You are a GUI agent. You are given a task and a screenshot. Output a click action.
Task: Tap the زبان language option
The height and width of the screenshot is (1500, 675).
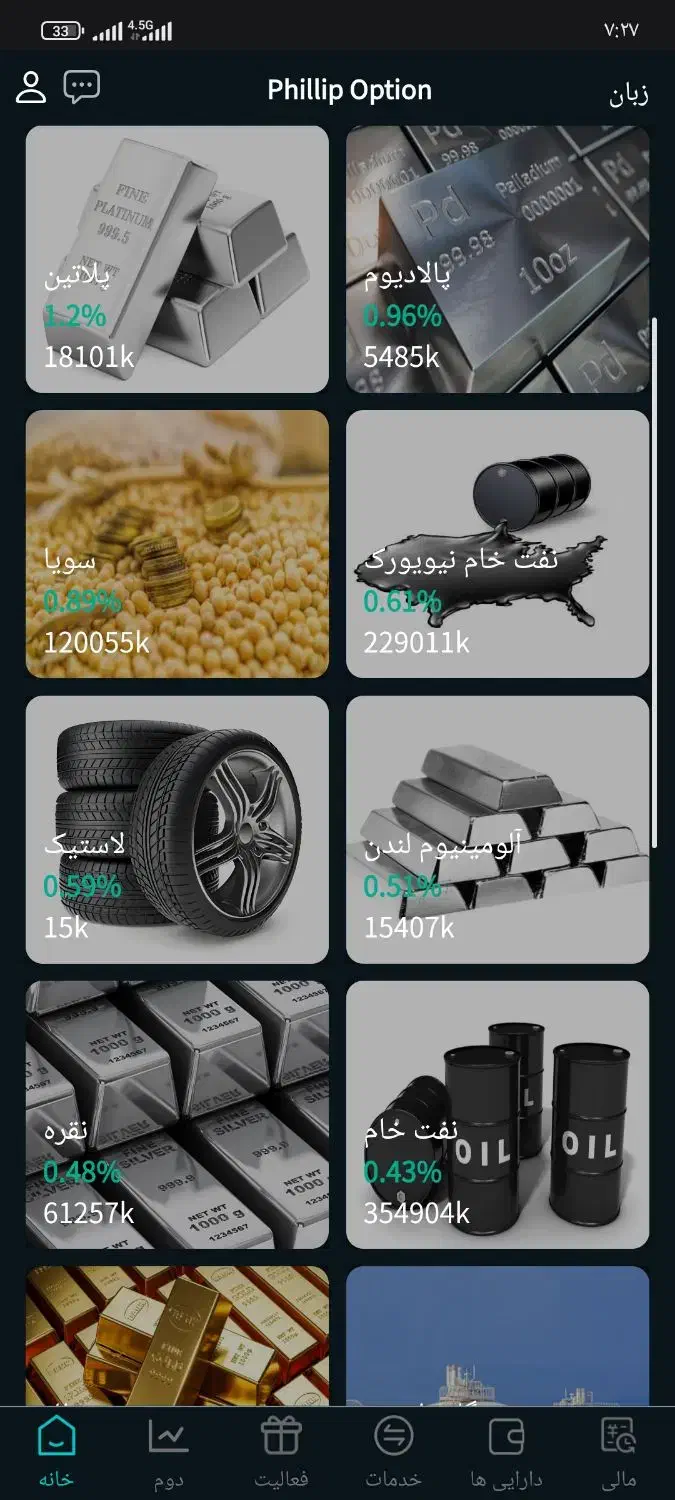629,94
